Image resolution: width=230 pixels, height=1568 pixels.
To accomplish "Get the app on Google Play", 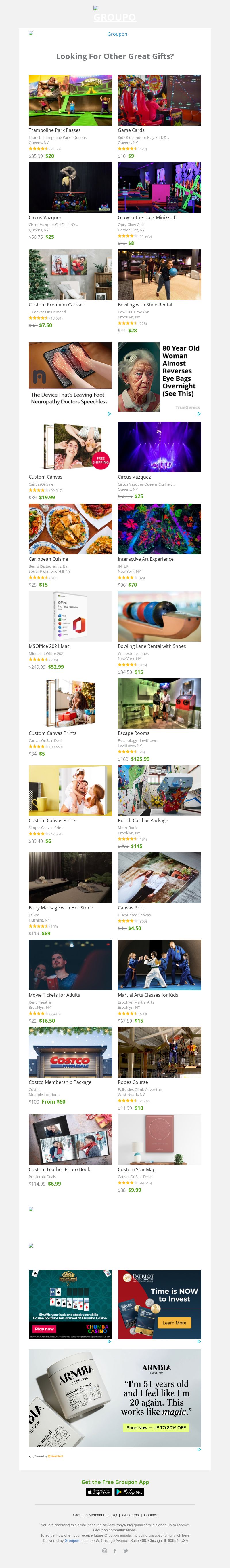I will tap(130, 1492).
